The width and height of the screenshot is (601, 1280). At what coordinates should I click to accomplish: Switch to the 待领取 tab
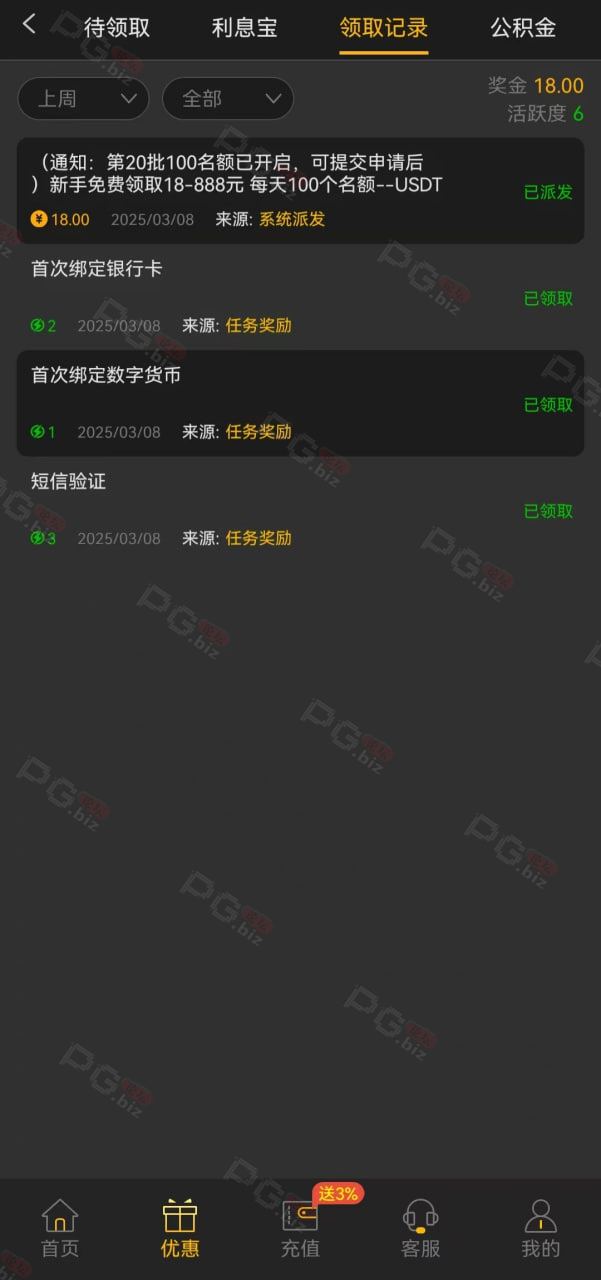pos(117,27)
